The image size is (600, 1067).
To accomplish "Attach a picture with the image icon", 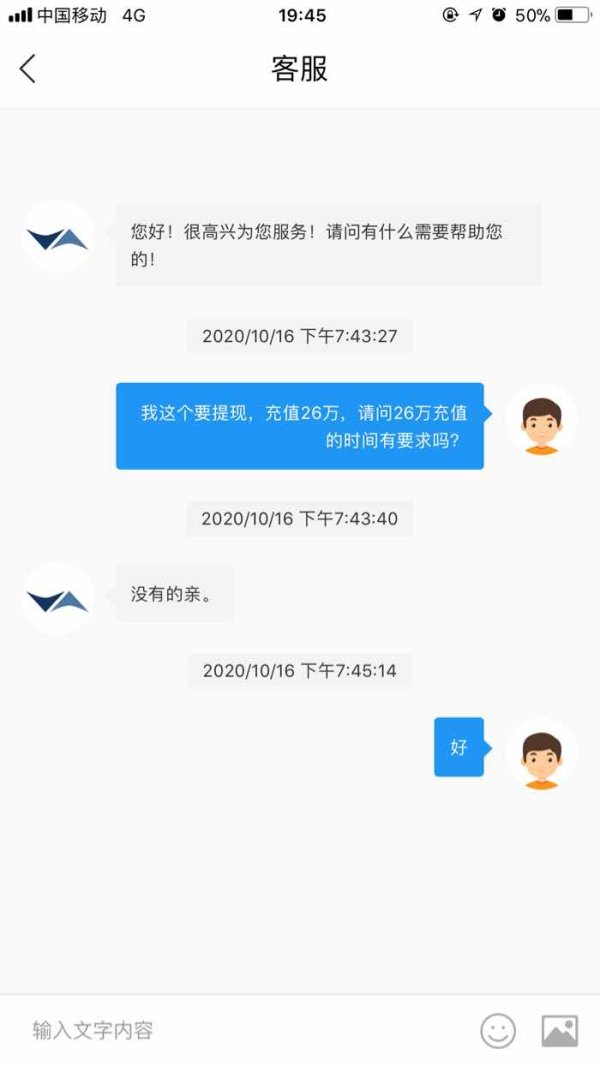I will (560, 1031).
